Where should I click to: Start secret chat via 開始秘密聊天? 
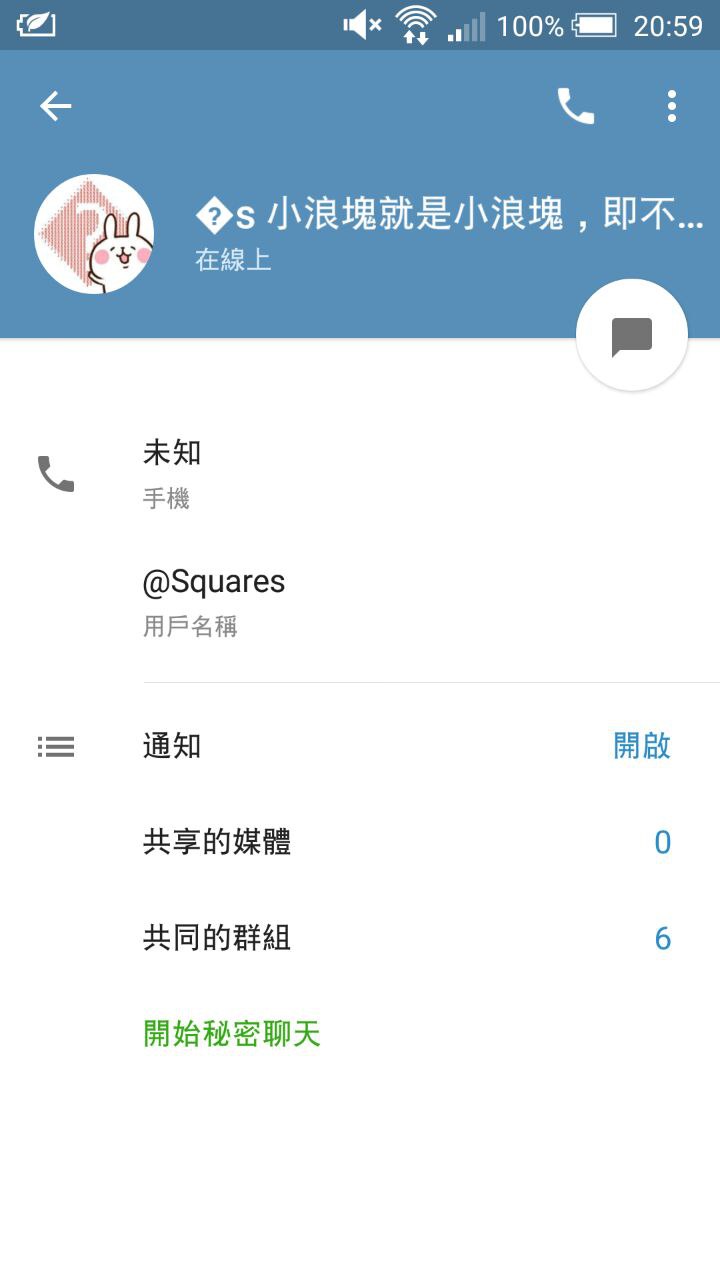[x=232, y=1034]
